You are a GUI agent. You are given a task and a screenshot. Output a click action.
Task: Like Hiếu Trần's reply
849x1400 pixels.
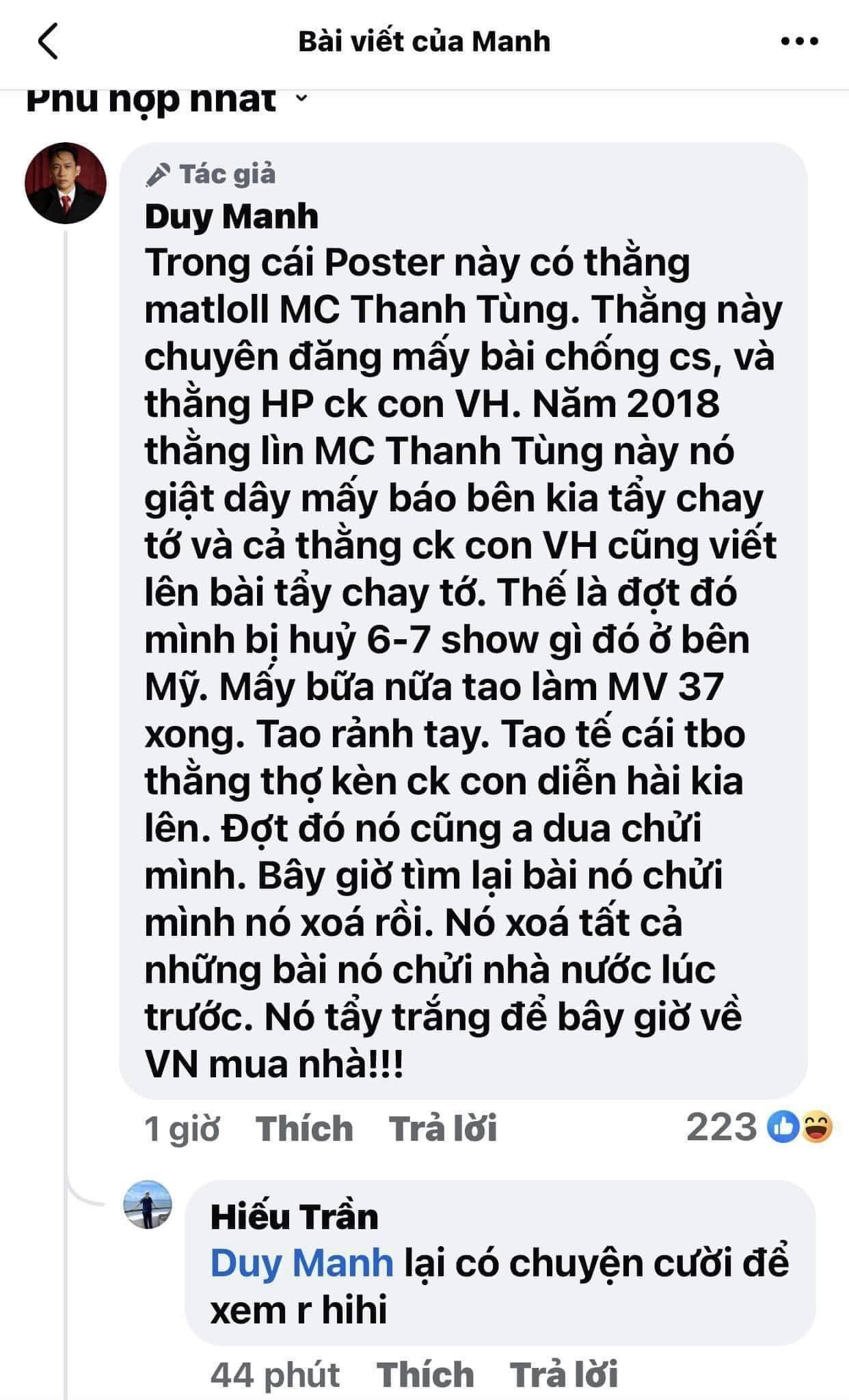(426, 1375)
